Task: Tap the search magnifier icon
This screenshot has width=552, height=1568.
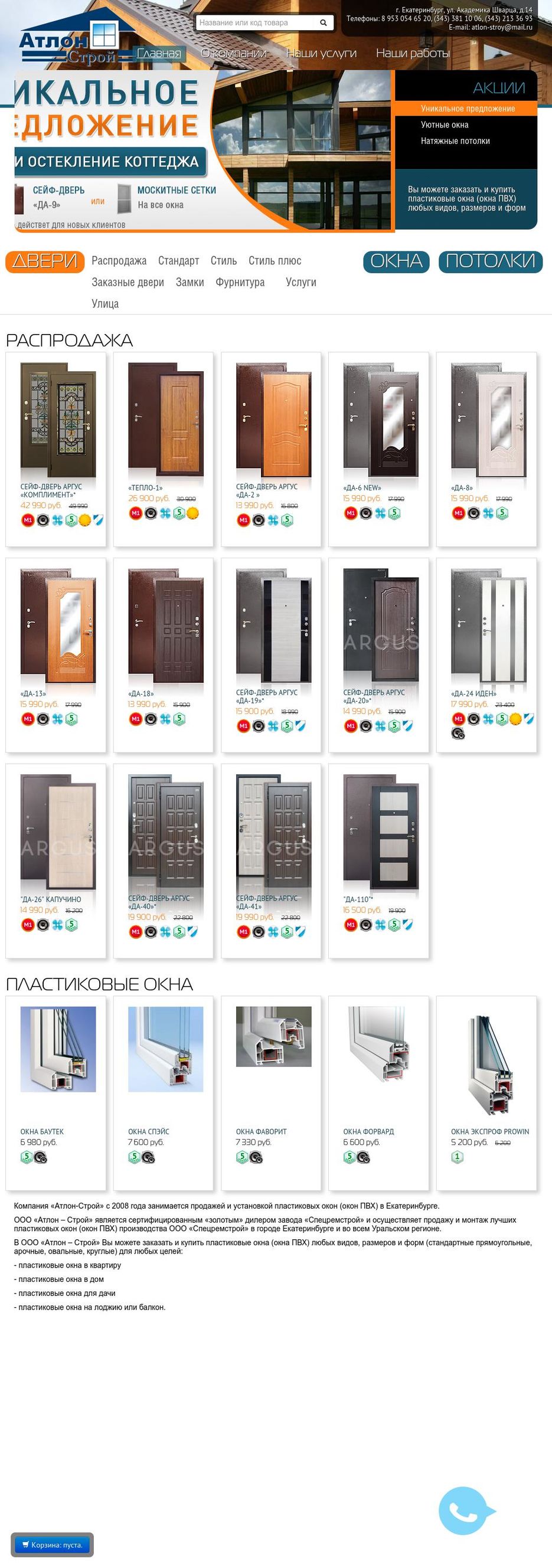Action: 324,23
